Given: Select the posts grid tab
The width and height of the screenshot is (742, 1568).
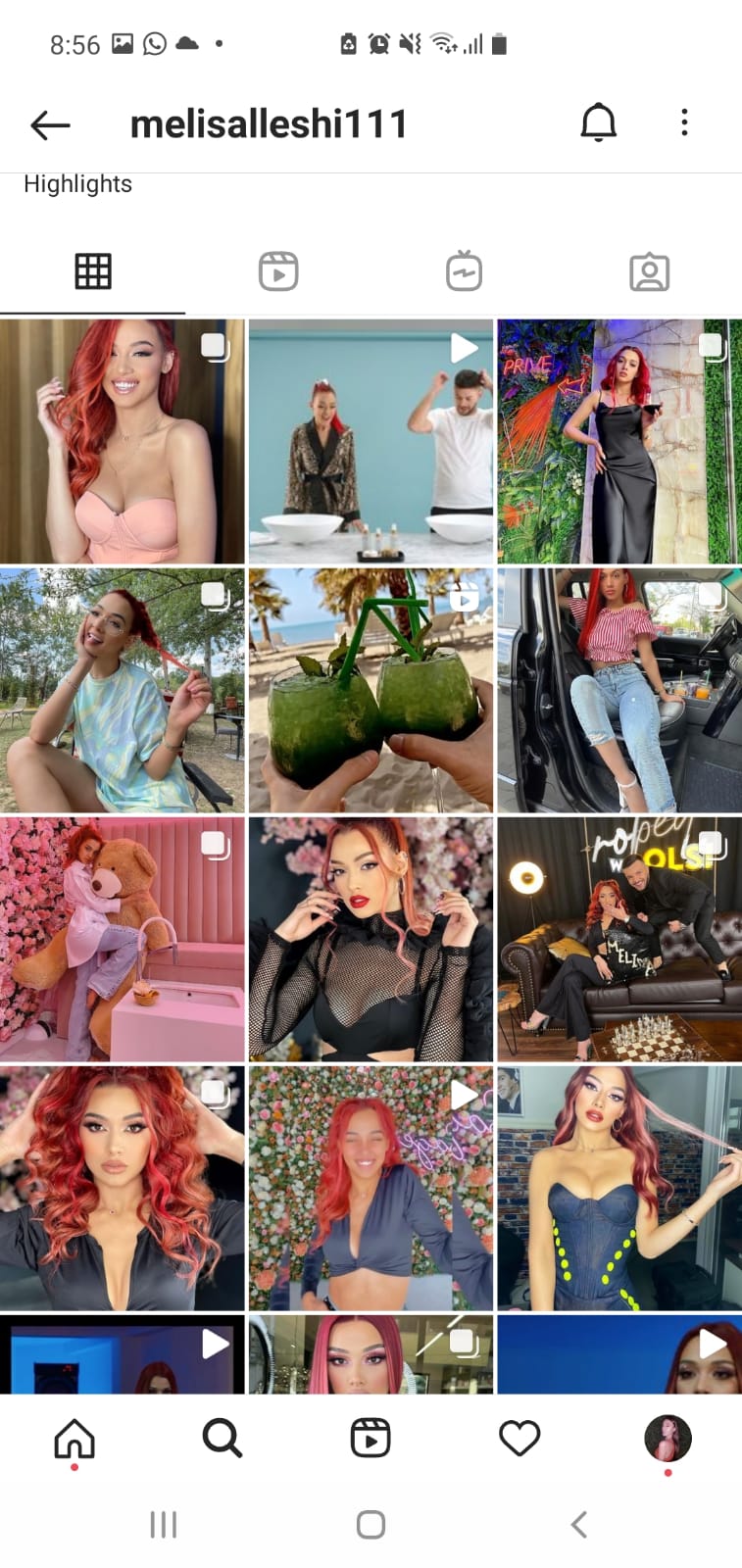Looking at the screenshot, I should (x=93, y=271).
